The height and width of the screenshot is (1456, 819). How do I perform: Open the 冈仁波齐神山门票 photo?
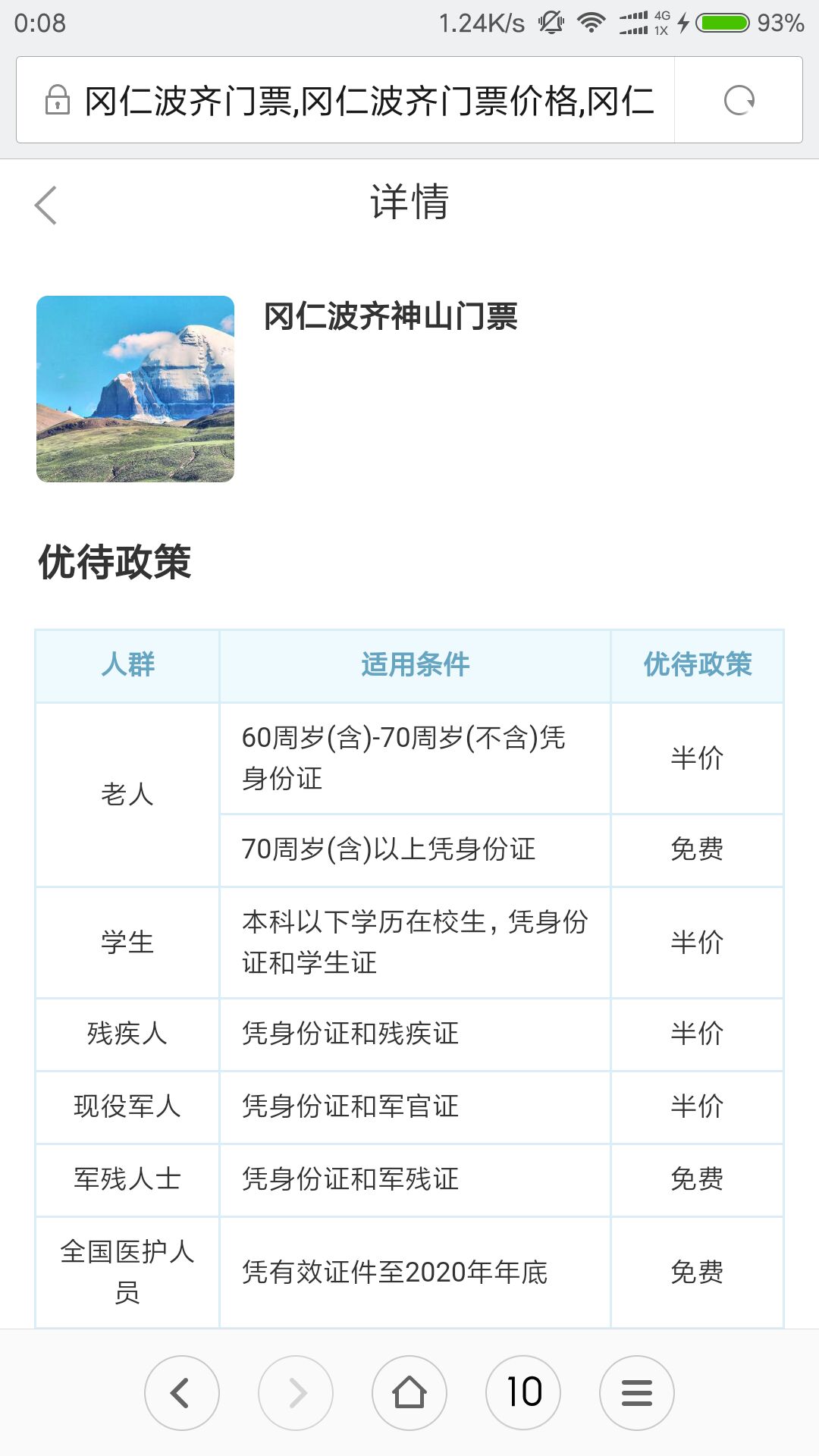click(x=135, y=388)
